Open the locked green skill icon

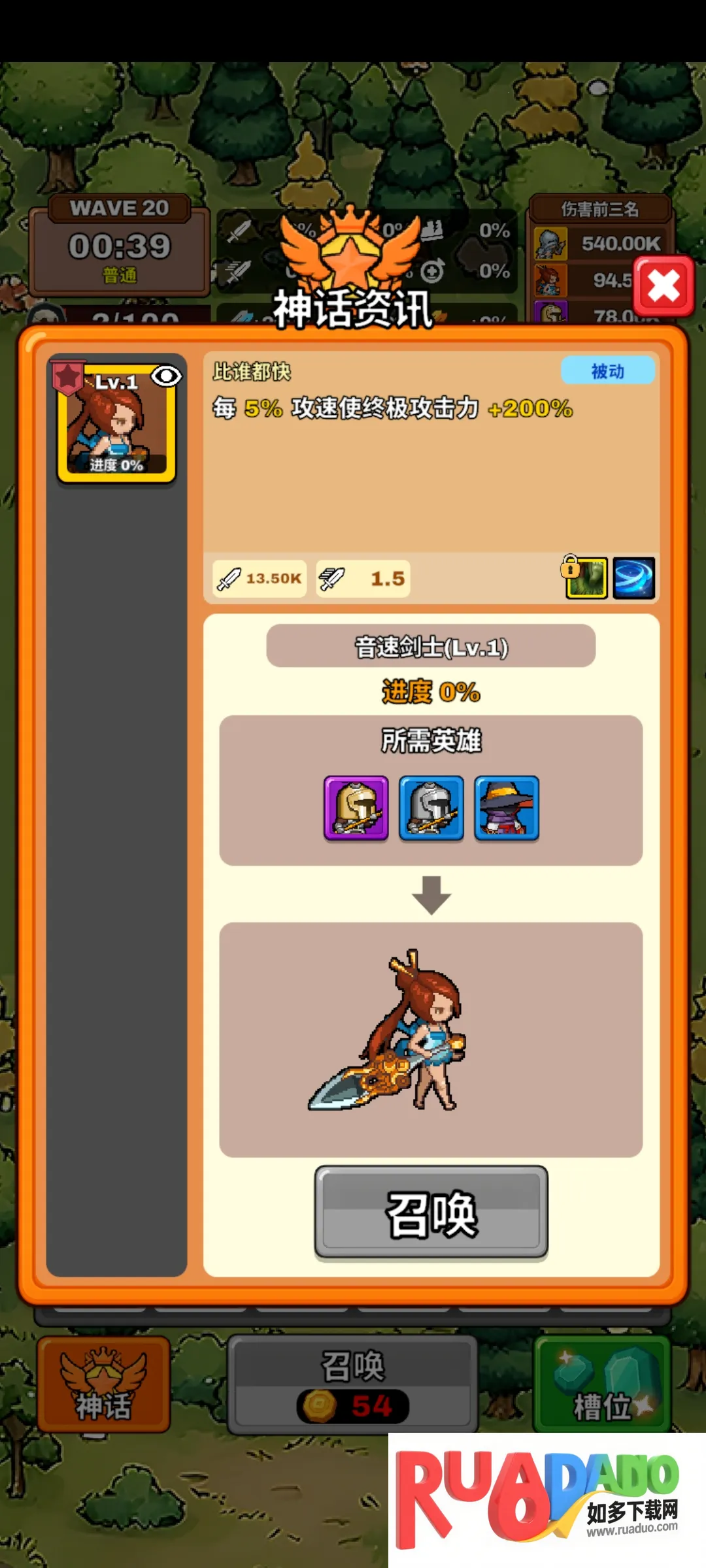coord(586,578)
